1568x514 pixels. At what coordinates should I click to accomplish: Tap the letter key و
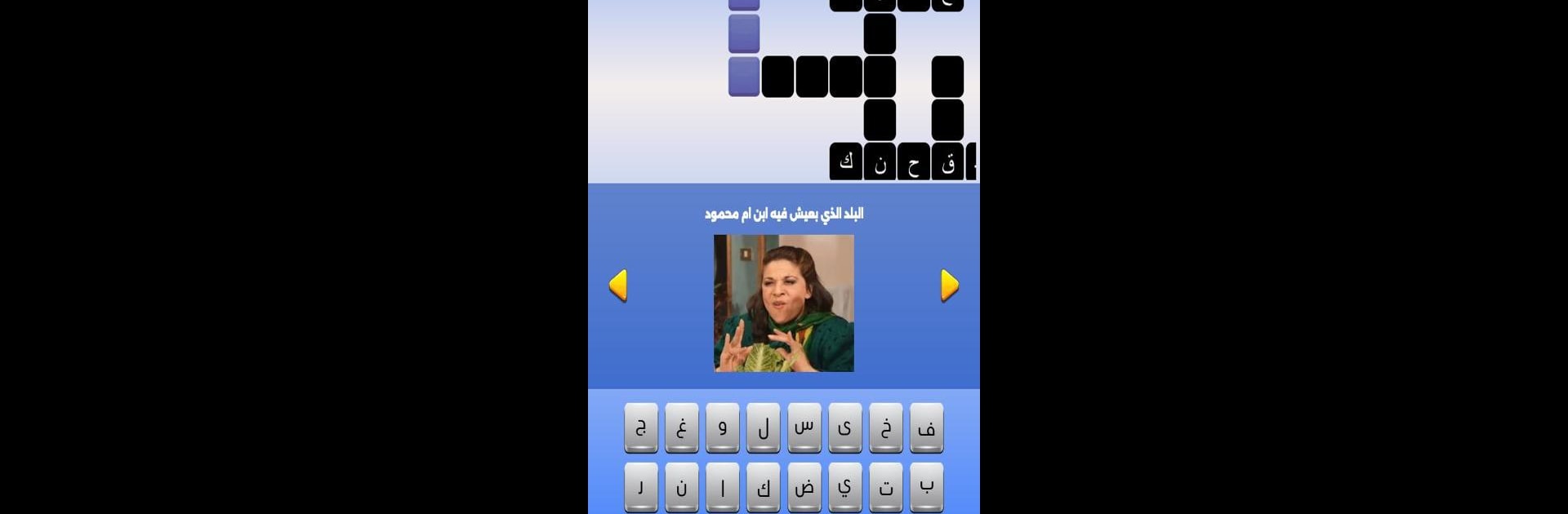[723, 428]
